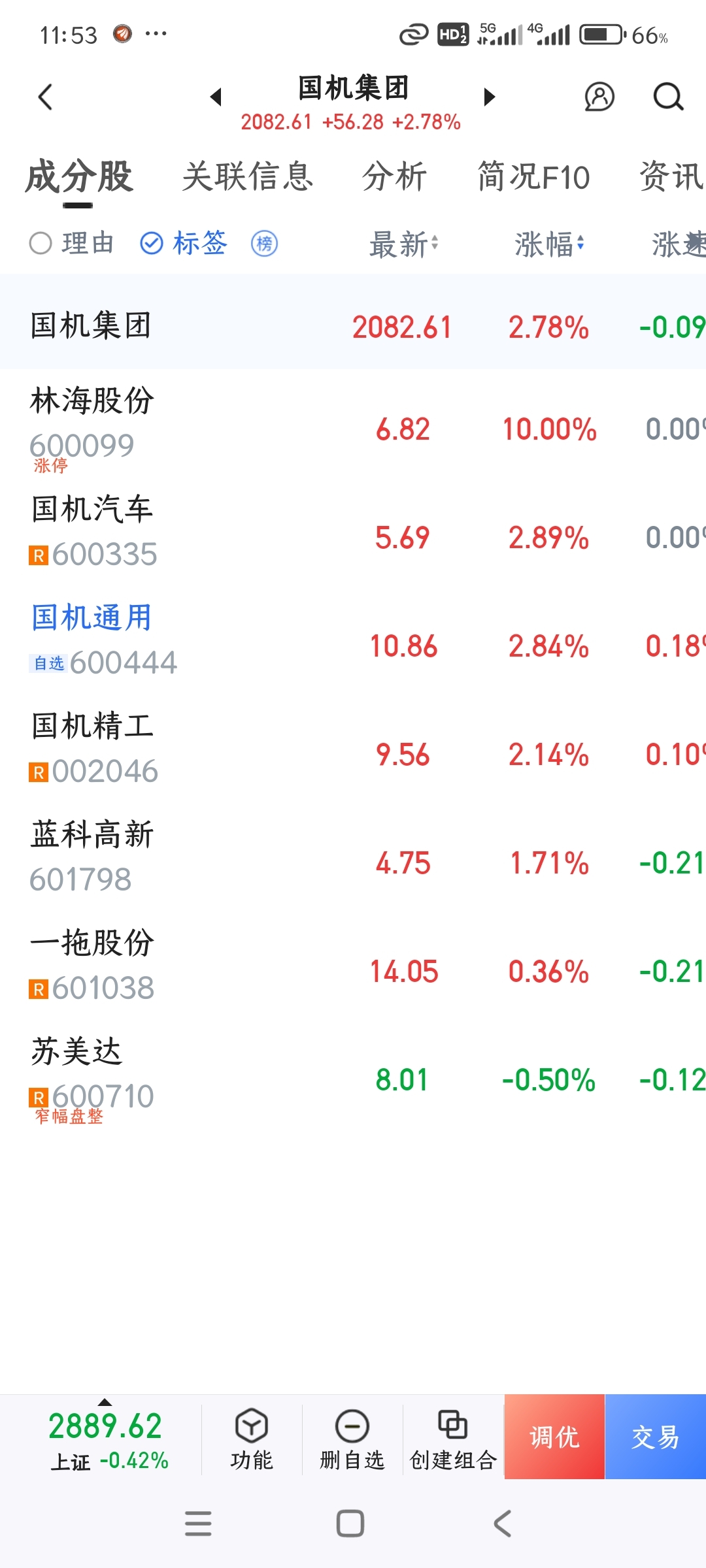Open the customer service headset icon

pyautogui.click(x=599, y=97)
